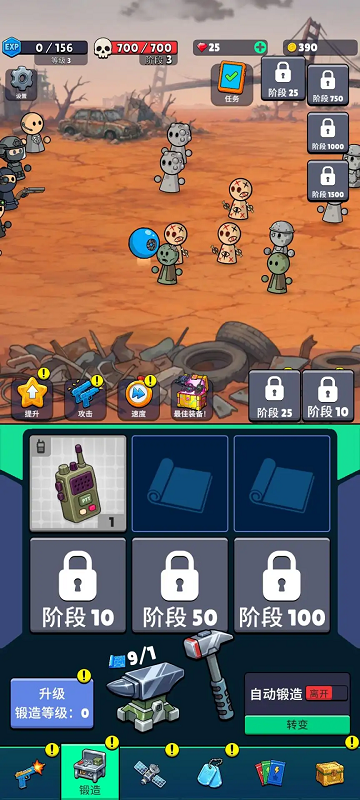Screen dimensions: 360x800
Task: Tap the 升级 forge level button
Action: point(52,703)
